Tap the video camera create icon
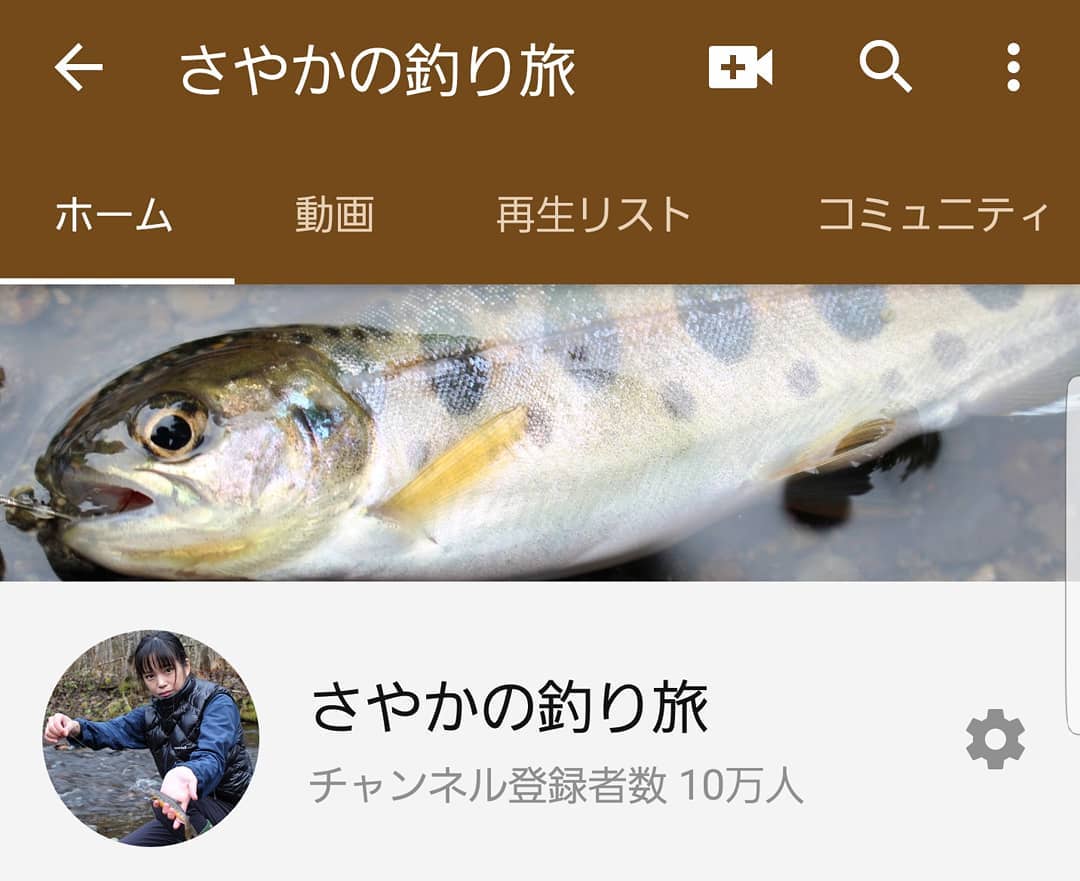1080x881 pixels. pos(740,68)
